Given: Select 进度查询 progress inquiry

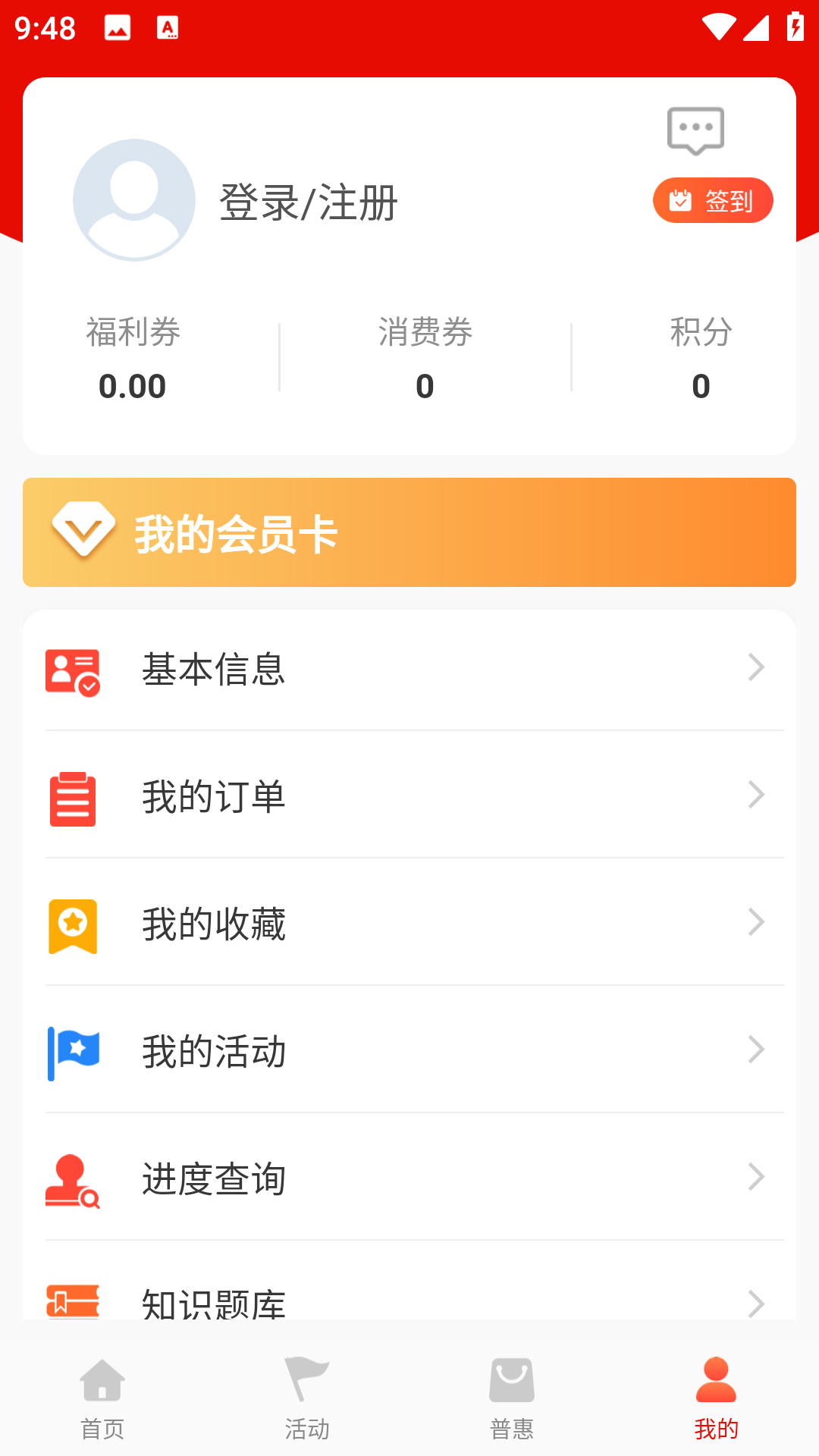Looking at the screenshot, I should [x=409, y=1178].
